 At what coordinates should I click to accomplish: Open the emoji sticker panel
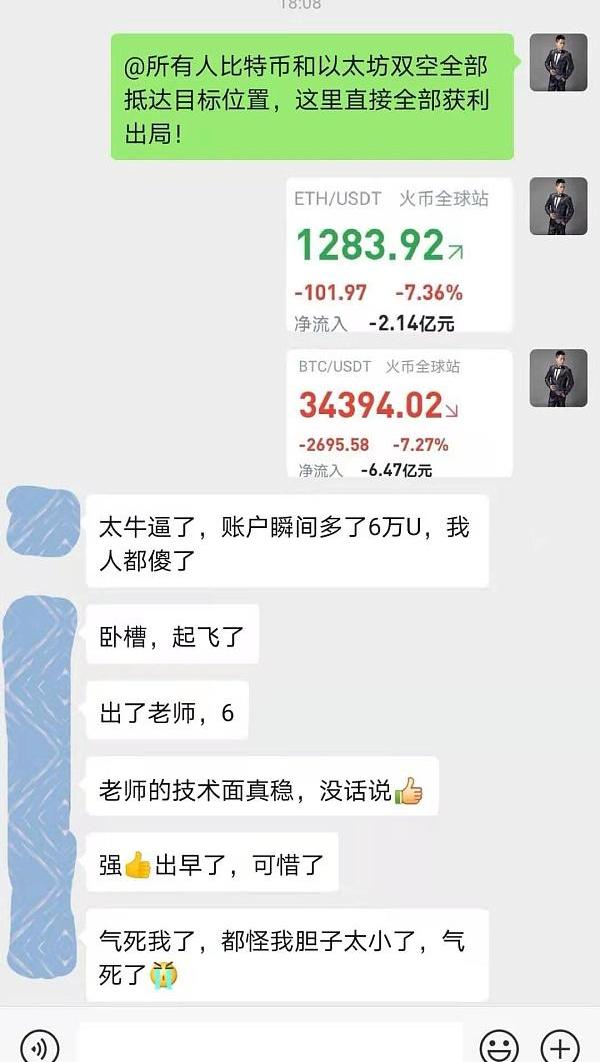click(x=499, y=1045)
